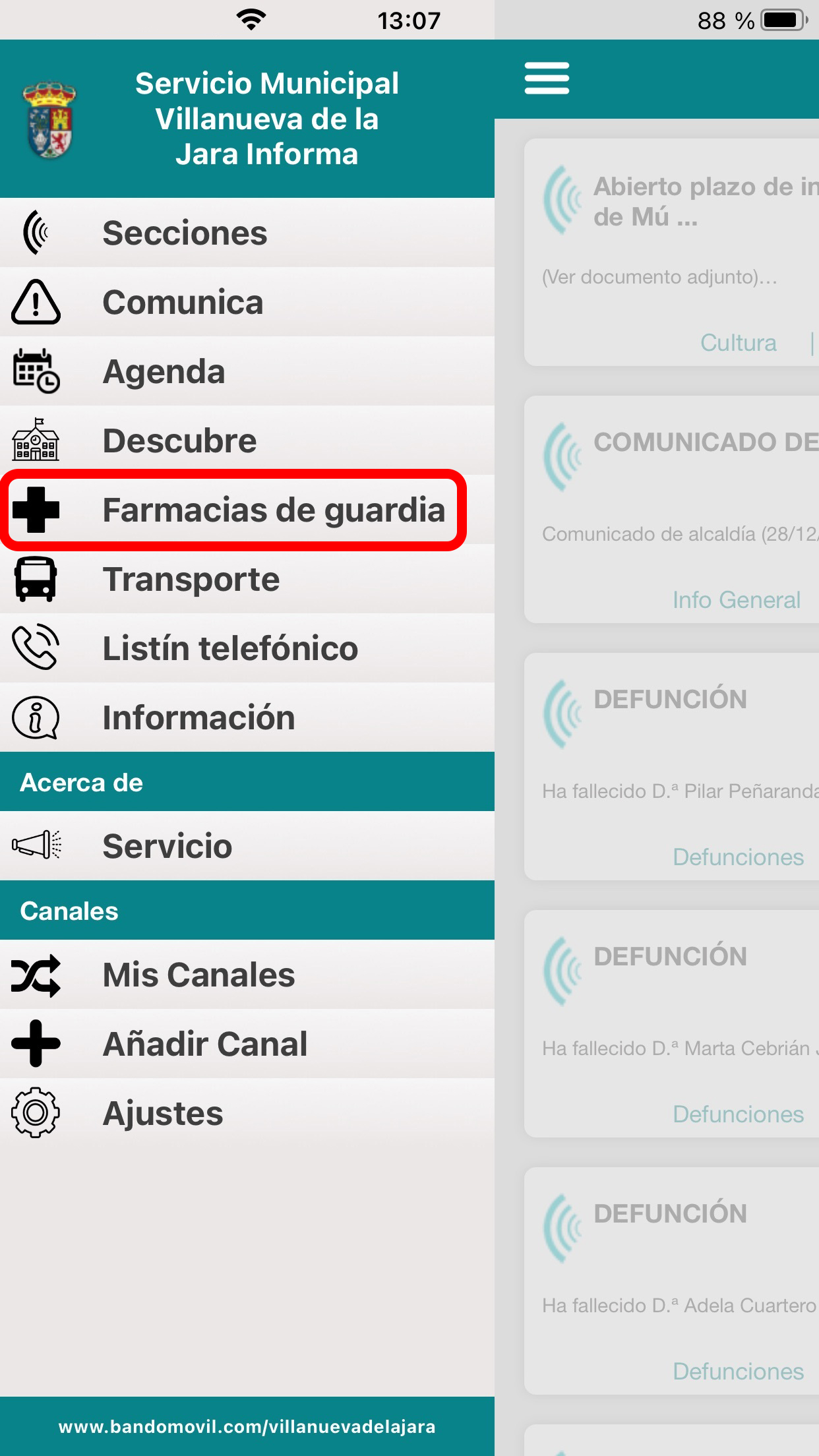Open the Agenda section
Image resolution: width=819 pixels, height=1456 pixels.
click(247, 371)
